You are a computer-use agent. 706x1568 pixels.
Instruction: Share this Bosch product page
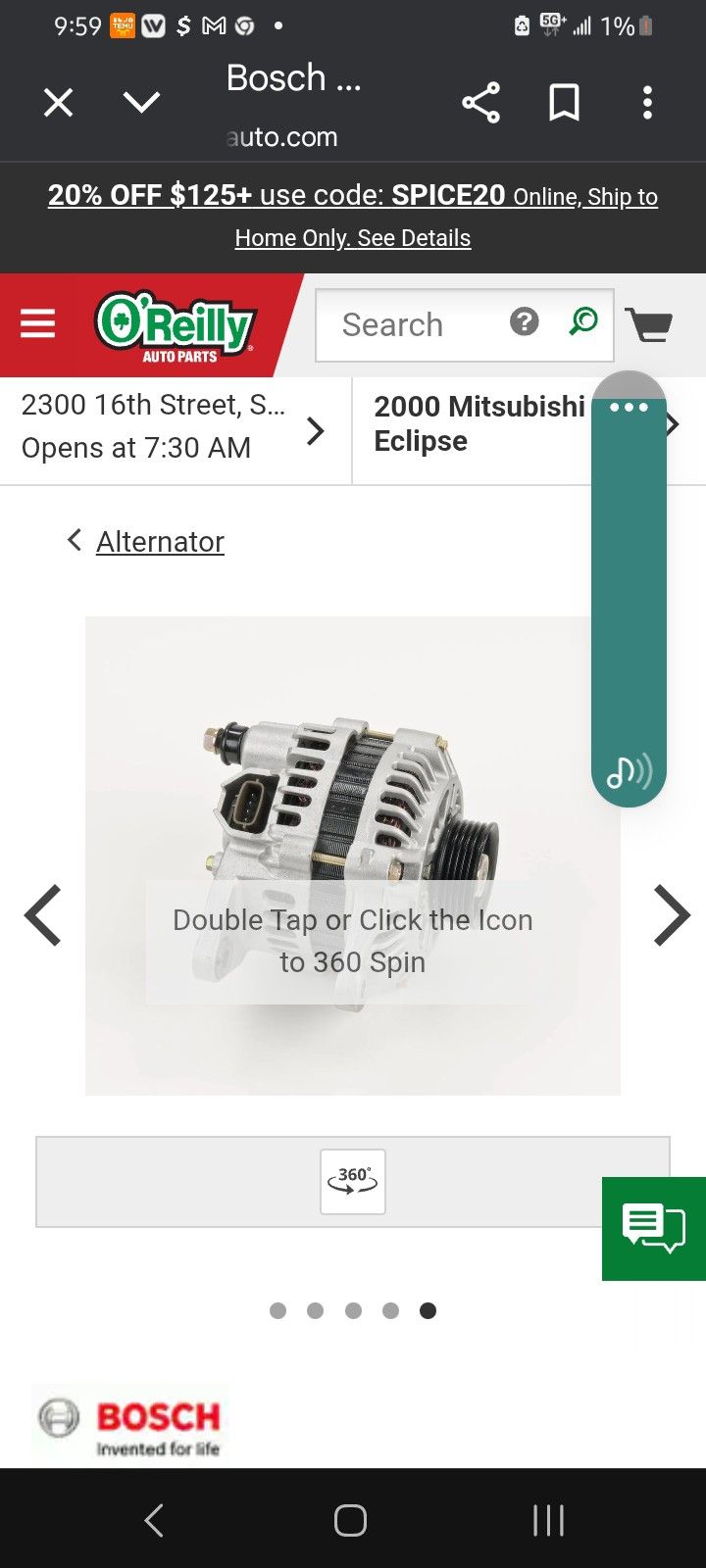(x=480, y=102)
